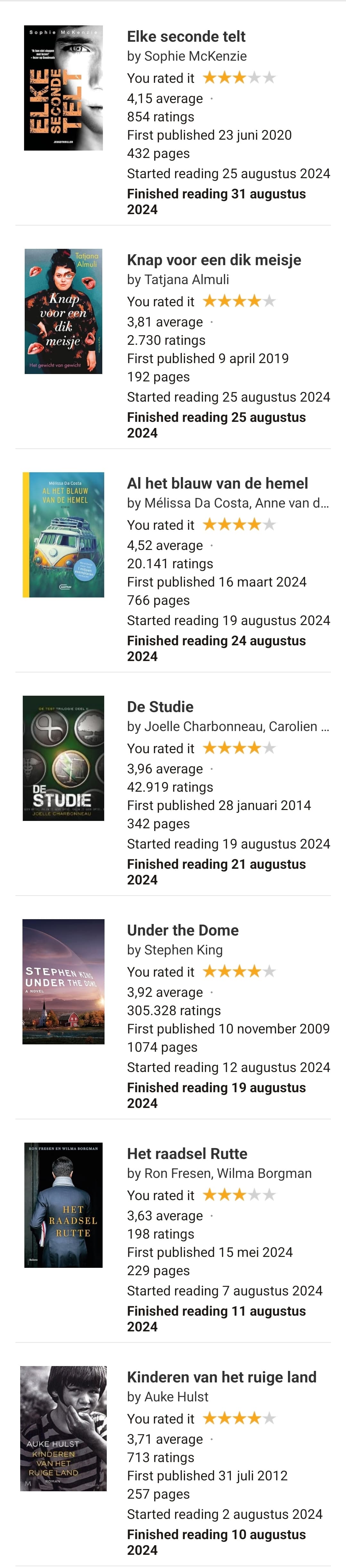Open the Kinderen van het ruige land cover
Screen dimensions: 346x1568
coord(63,1428)
